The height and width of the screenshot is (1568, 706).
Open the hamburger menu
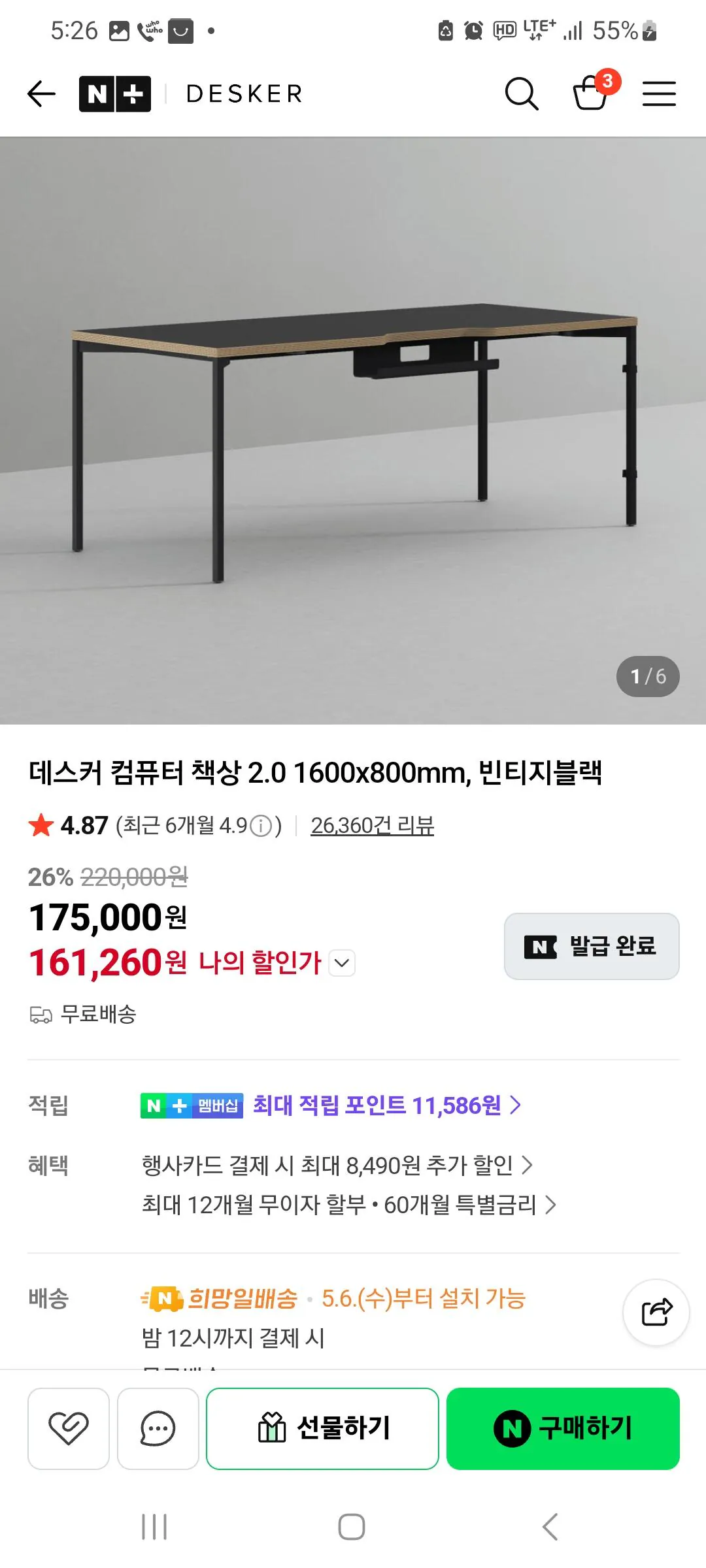pyautogui.click(x=659, y=93)
